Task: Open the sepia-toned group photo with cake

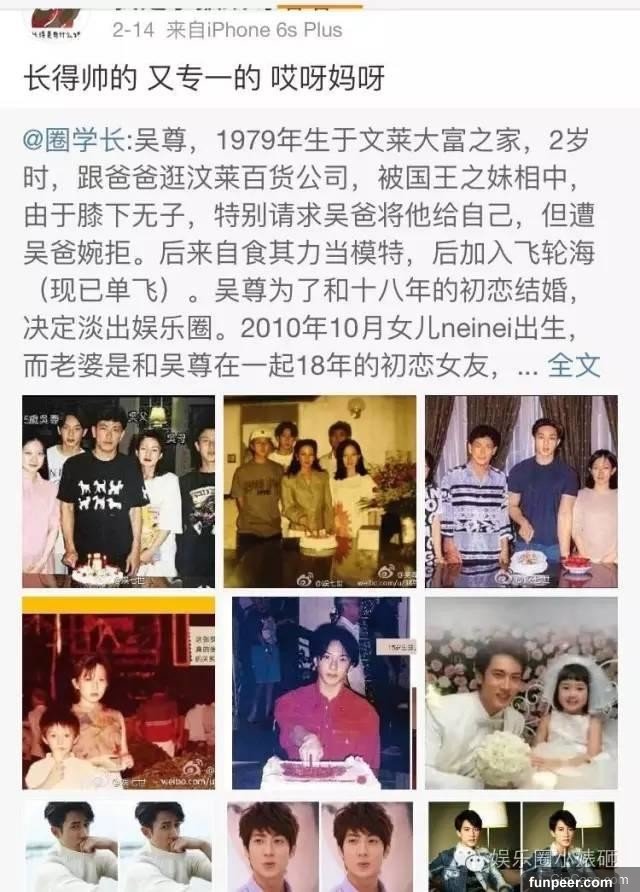Action: point(320,492)
